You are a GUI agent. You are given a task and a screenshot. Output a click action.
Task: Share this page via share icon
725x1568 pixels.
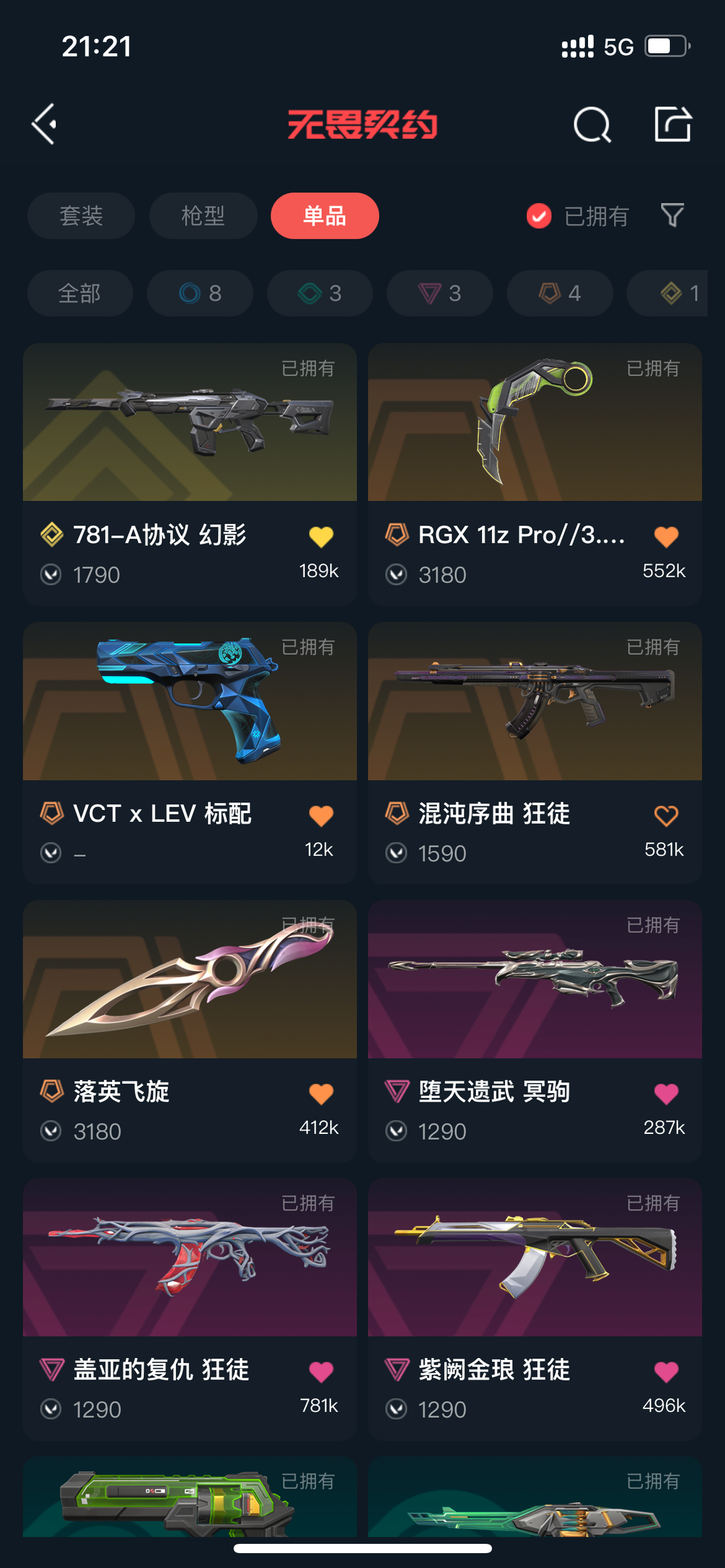673,124
